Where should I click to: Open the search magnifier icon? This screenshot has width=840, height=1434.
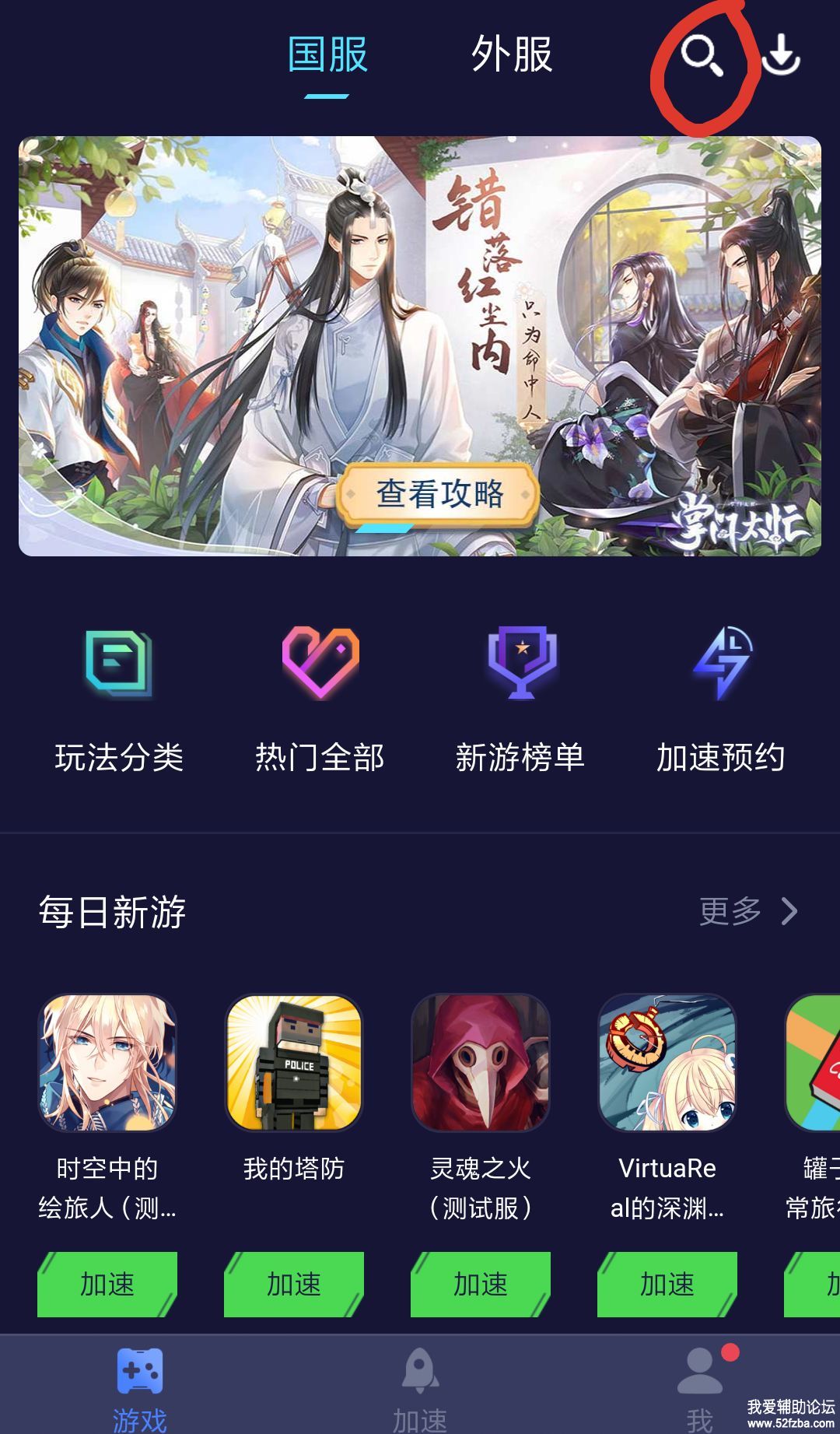[x=702, y=57]
